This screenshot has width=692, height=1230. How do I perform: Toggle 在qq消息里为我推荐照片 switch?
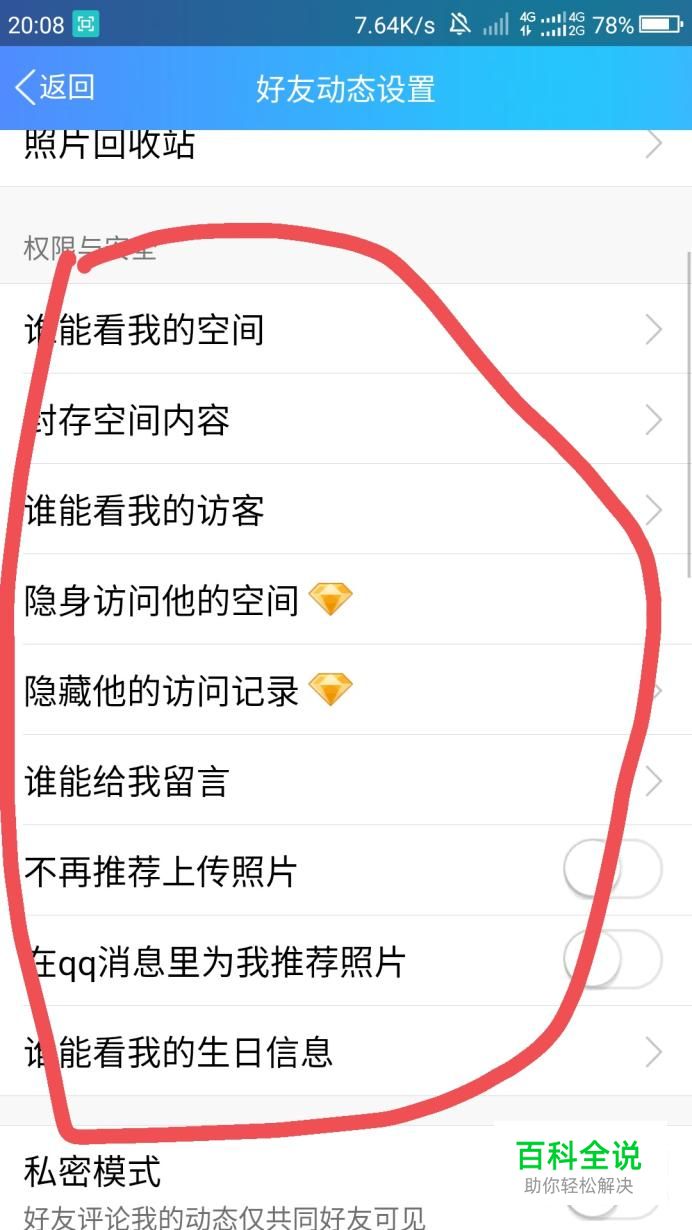(612, 960)
